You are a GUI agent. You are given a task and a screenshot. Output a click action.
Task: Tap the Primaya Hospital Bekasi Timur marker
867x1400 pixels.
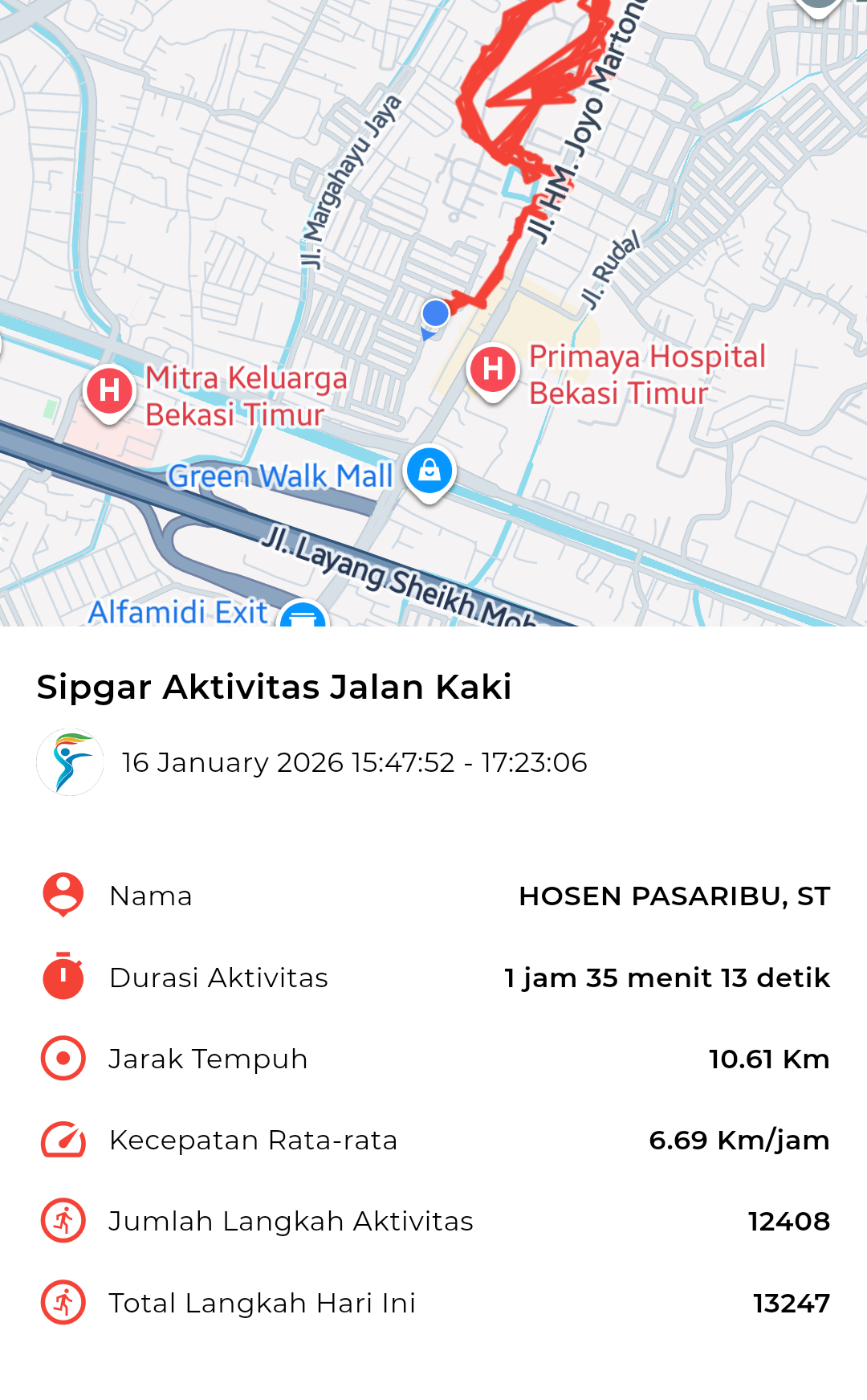[493, 369]
